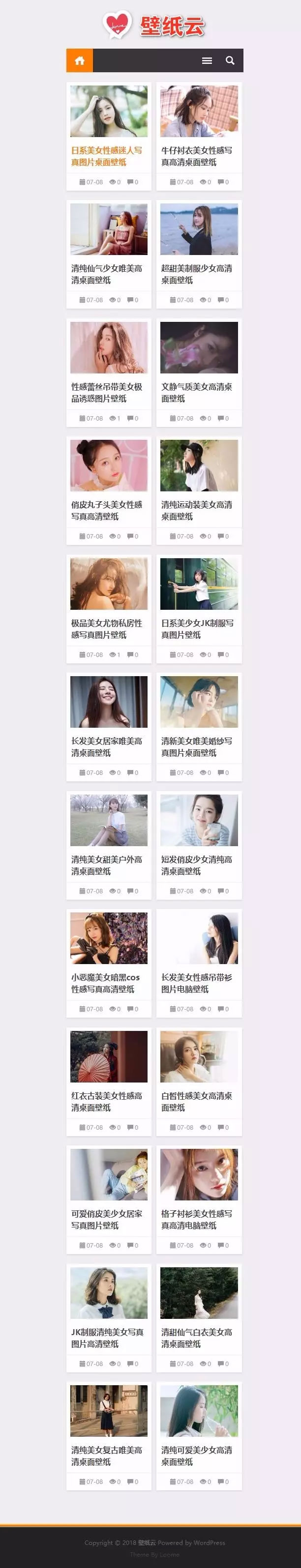The height and width of the screenshot is (1568, 301).
Task: Open 红衣古装美女性感高清桌面壁纸
Action: click(x=107, y=1101)
